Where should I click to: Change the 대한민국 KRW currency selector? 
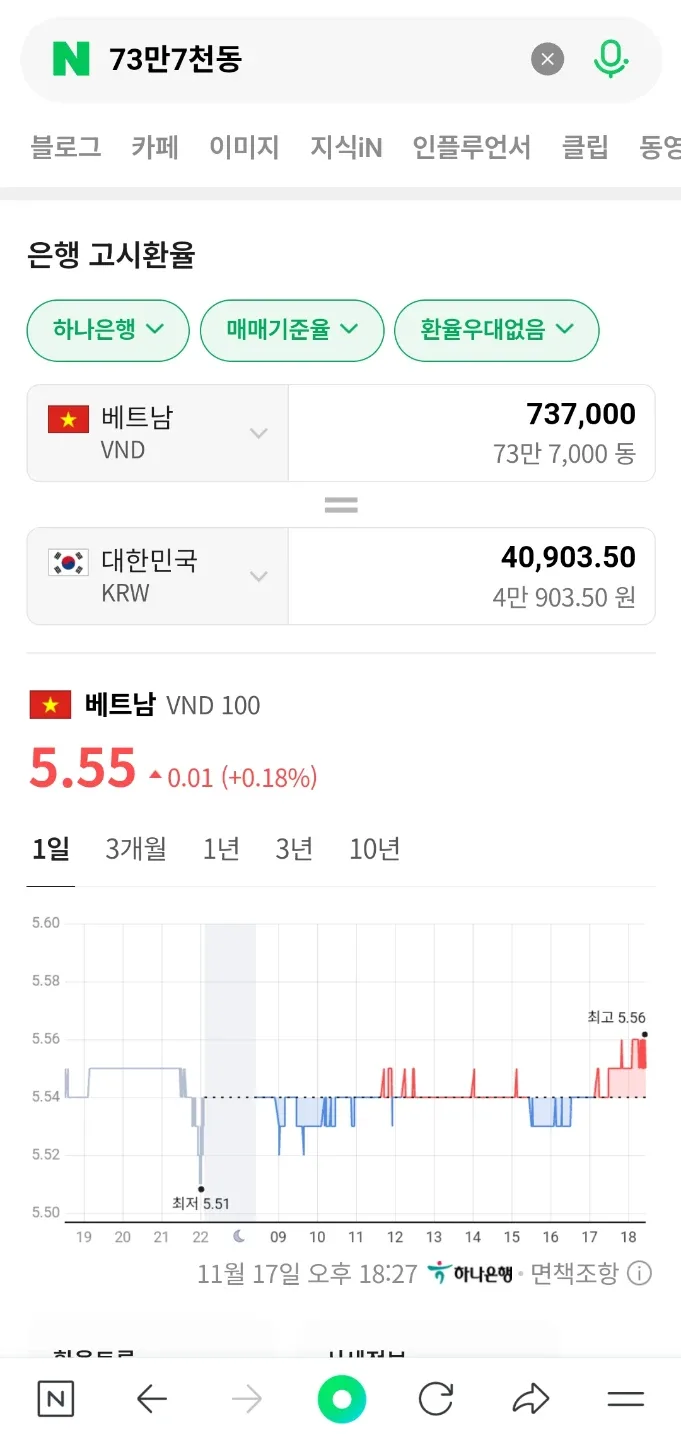click(158, 576)
